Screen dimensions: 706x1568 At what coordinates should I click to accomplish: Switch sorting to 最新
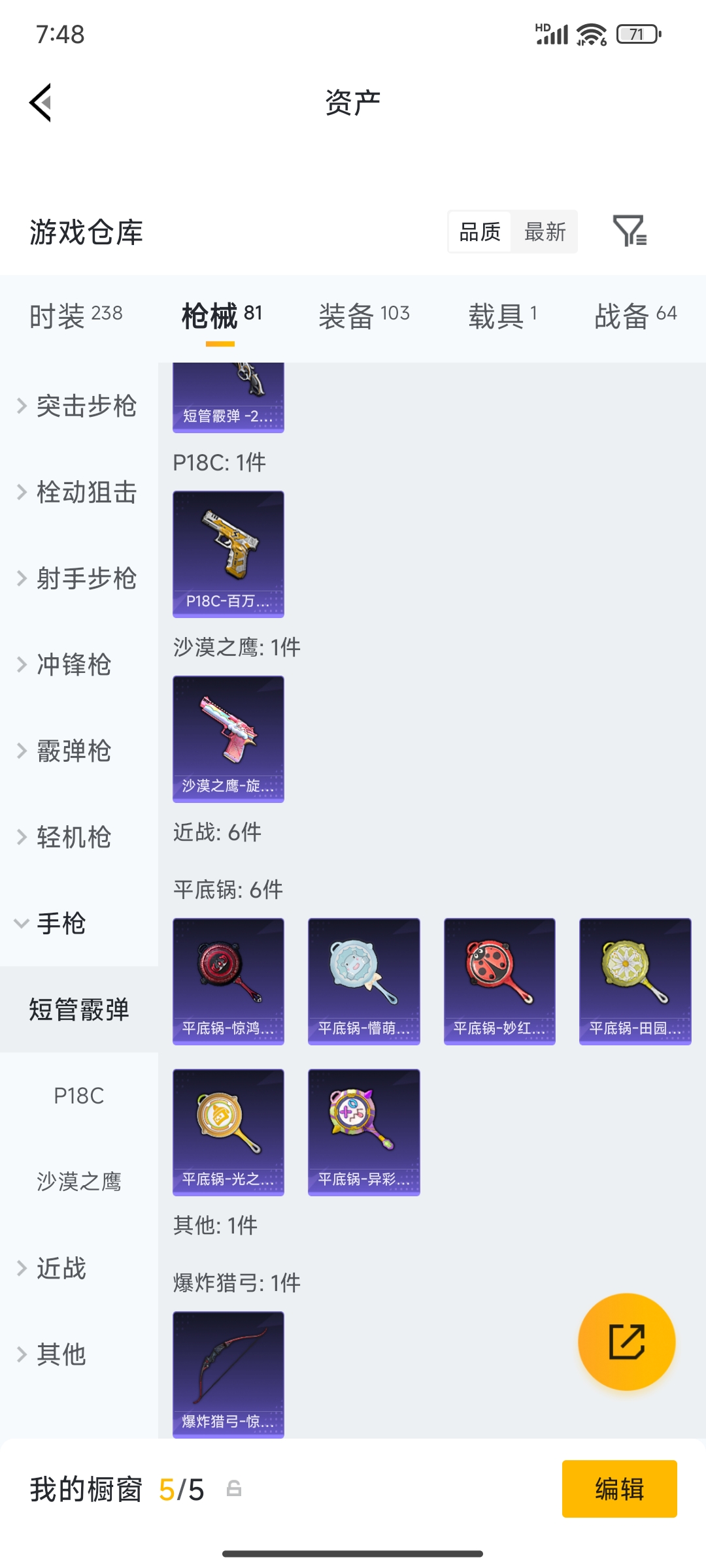pos(545,232)
